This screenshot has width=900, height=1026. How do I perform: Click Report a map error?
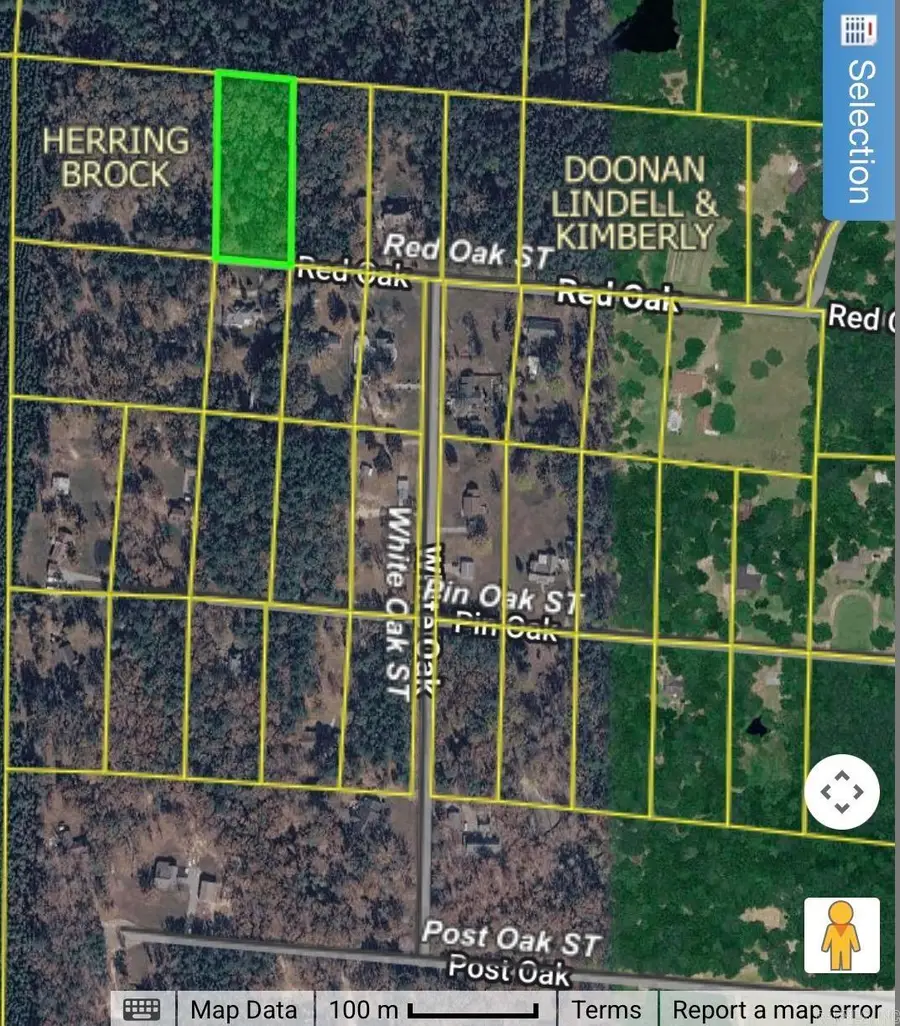pos(775,1009)
